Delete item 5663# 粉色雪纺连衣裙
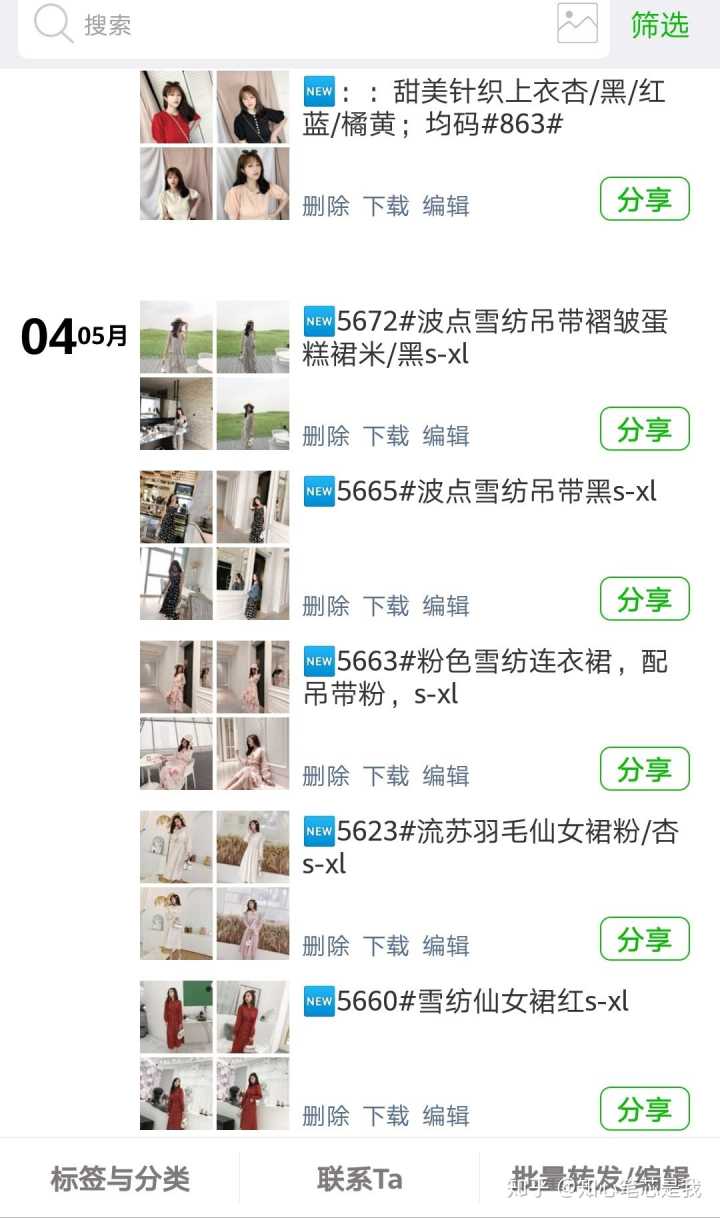The height and width of the screenshot is (1218, 720). click(326, 776)
